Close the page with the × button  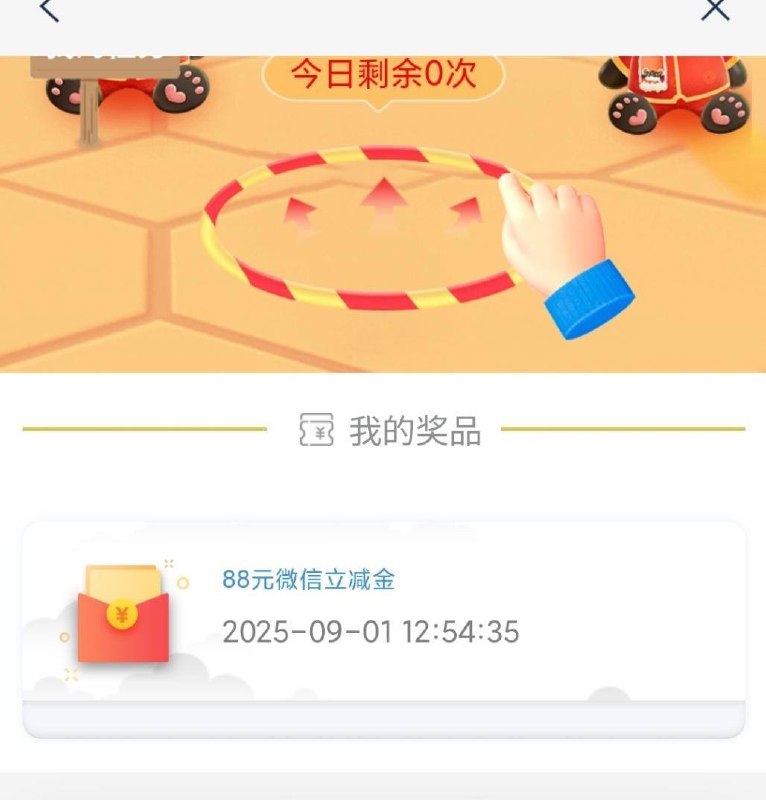[716, 9]
